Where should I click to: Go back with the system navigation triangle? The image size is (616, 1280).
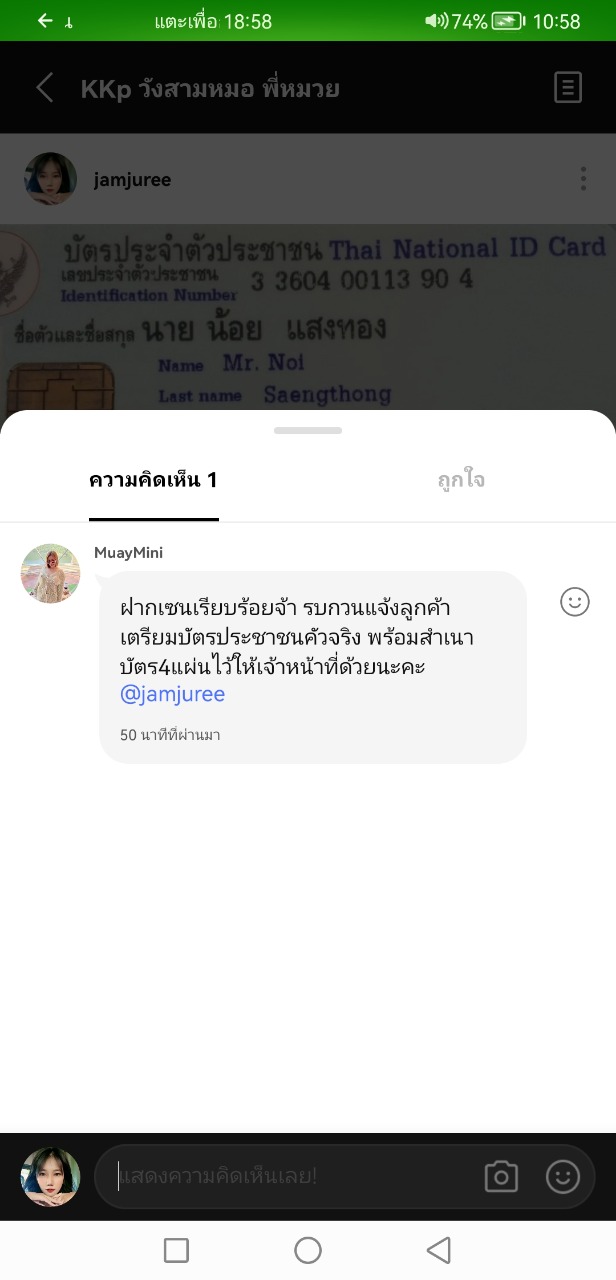coord(438,1250)
